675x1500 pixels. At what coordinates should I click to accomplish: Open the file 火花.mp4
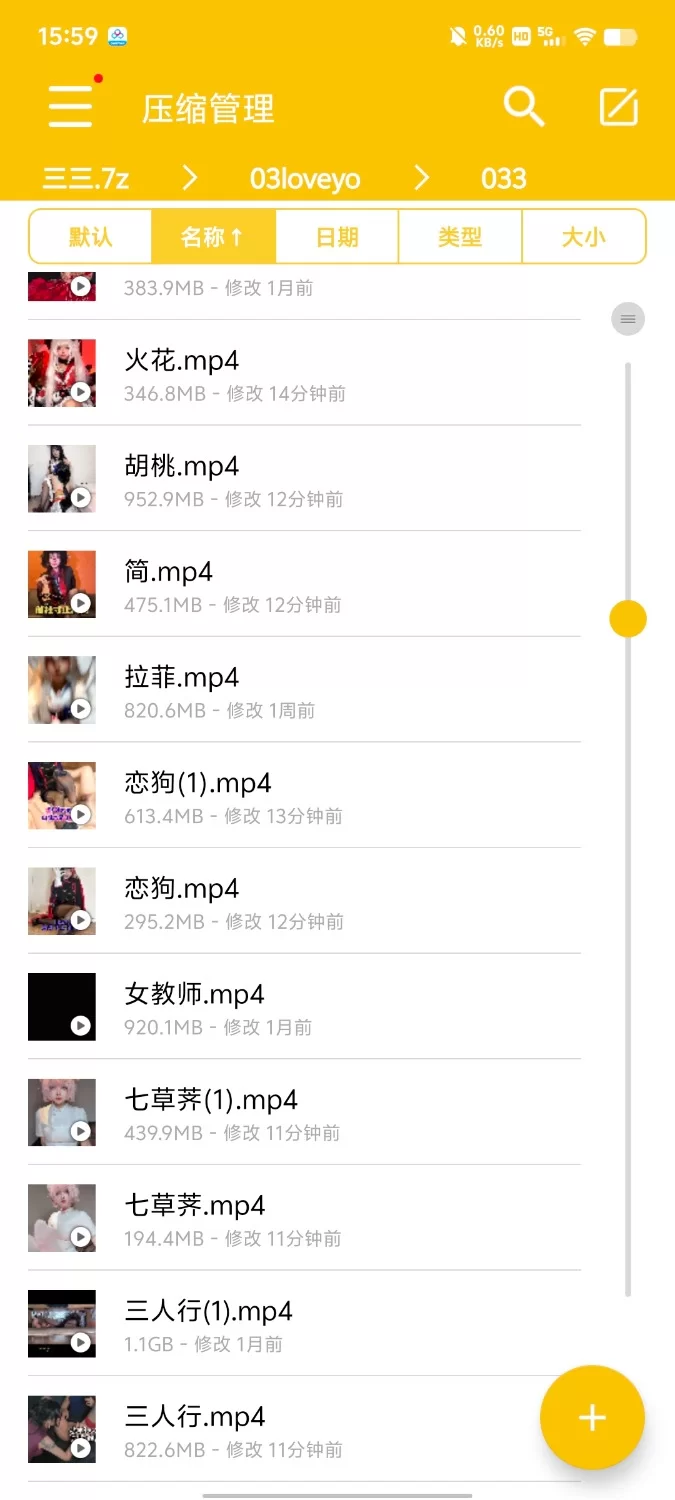182,361
